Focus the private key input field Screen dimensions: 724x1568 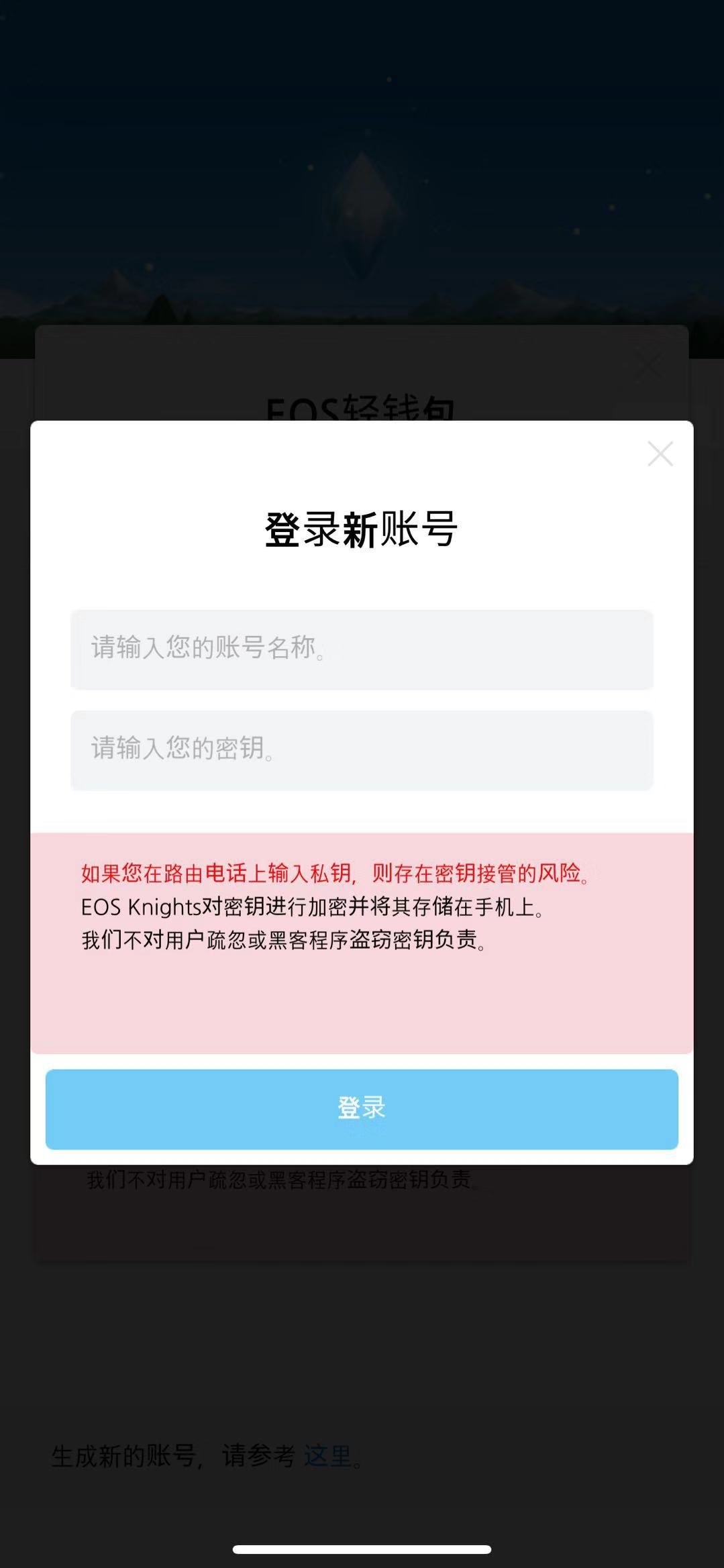(362, 750)
